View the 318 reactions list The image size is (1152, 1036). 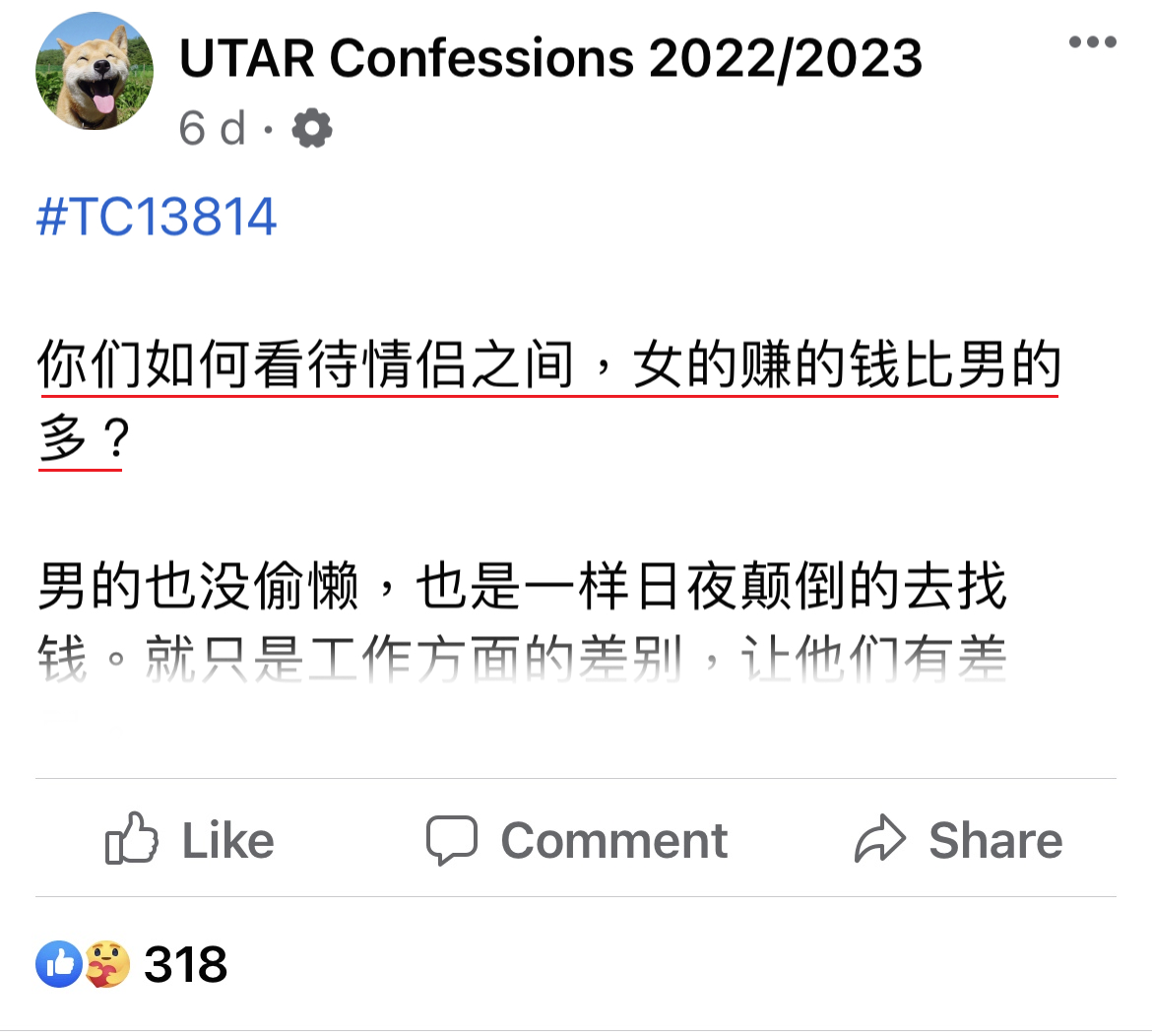coord(133,964)
